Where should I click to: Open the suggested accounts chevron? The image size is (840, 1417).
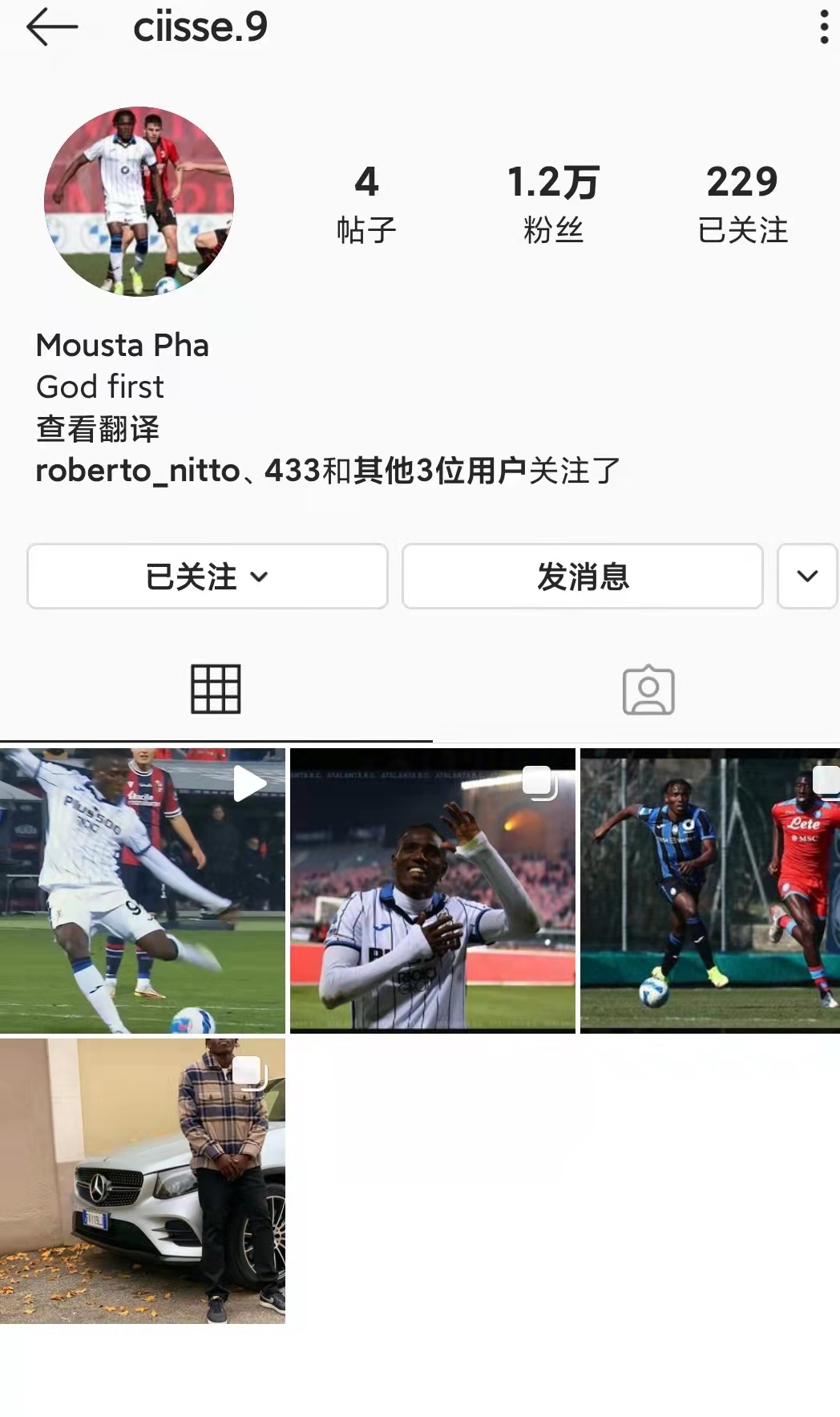(x=806, y=576)
